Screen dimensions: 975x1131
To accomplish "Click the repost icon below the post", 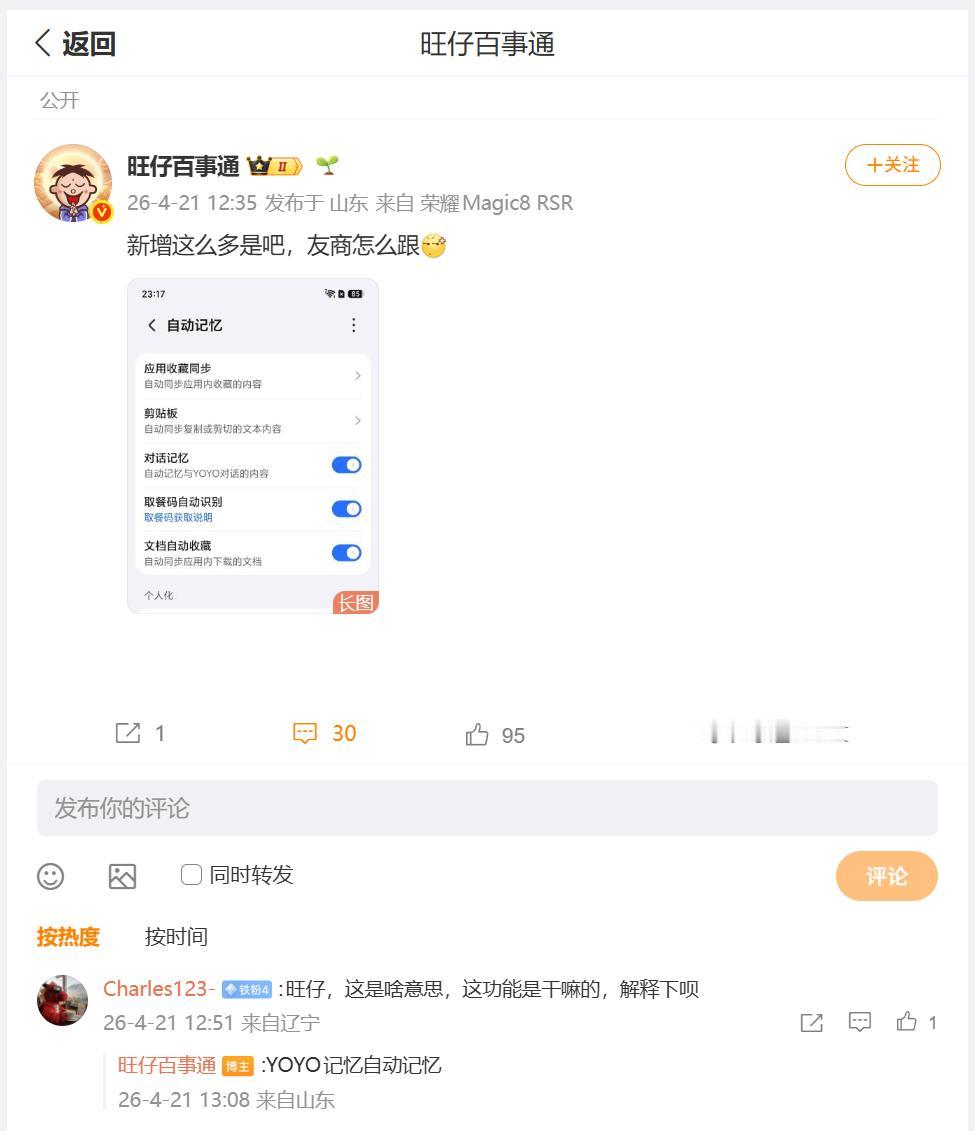I will (x=128, y=733).
